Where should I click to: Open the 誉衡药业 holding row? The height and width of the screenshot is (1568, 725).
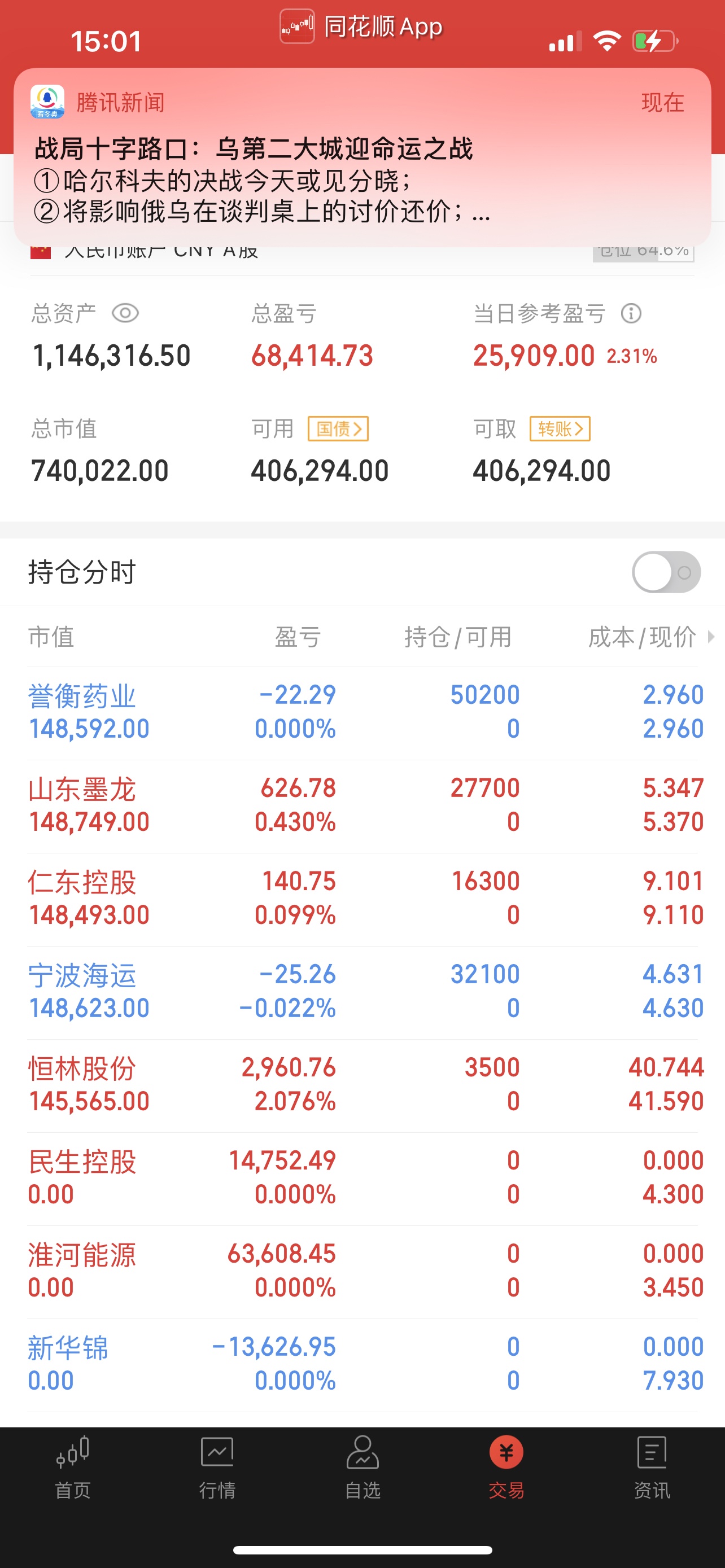point(362,713)
